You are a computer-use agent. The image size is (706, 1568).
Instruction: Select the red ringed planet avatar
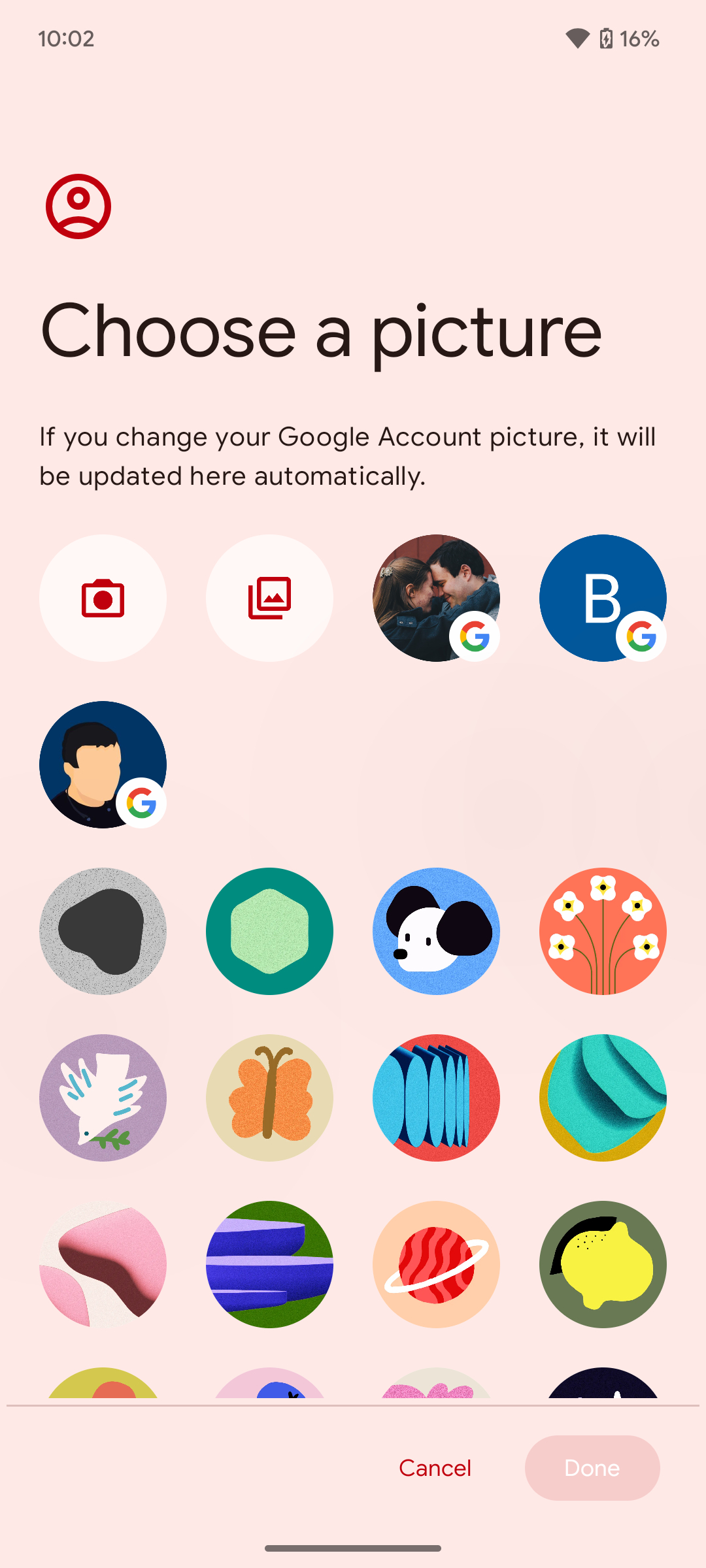pos(436,1264)
